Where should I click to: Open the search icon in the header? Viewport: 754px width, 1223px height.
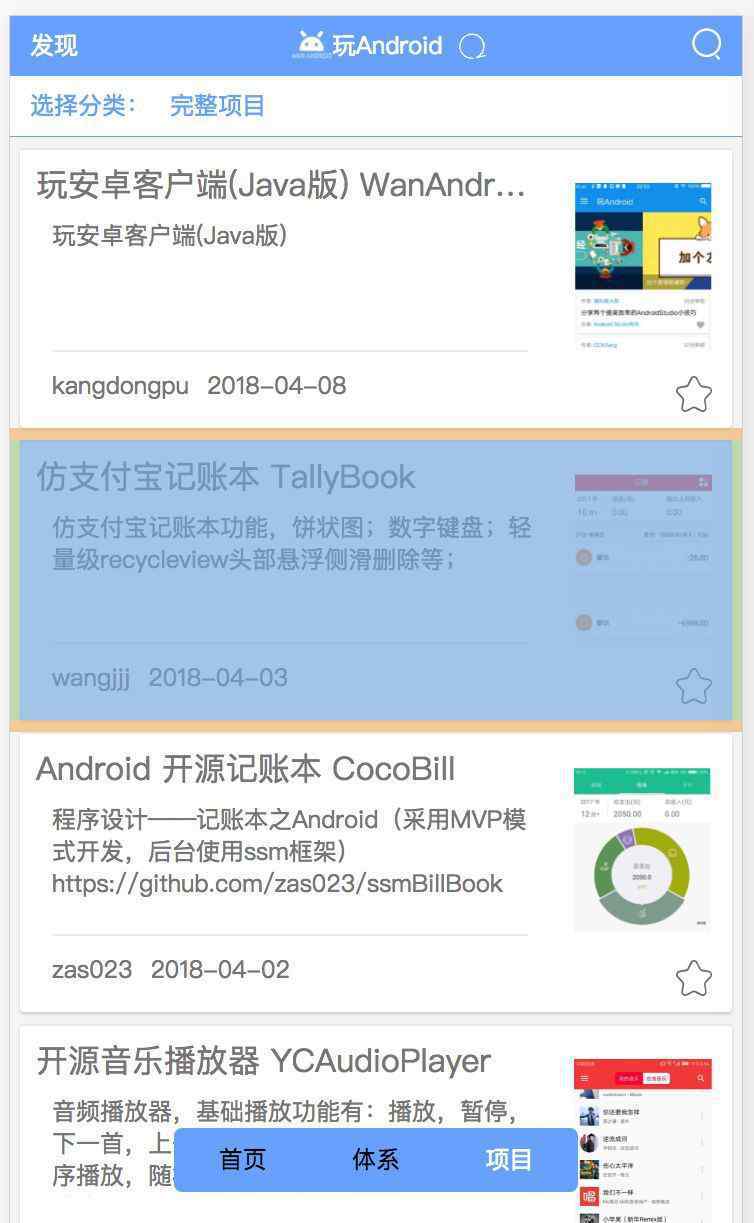[706, 44]
